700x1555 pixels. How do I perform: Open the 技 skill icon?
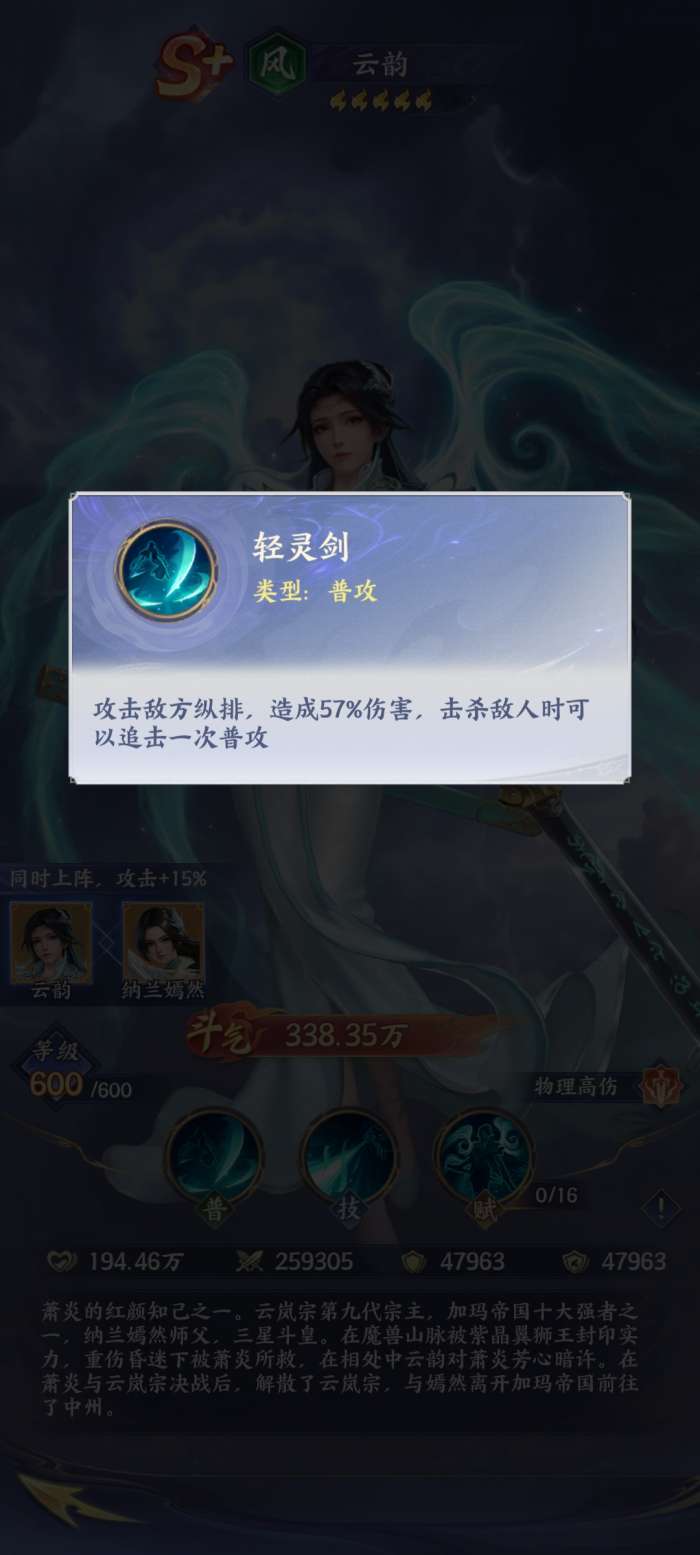(x=348, y=1158)
